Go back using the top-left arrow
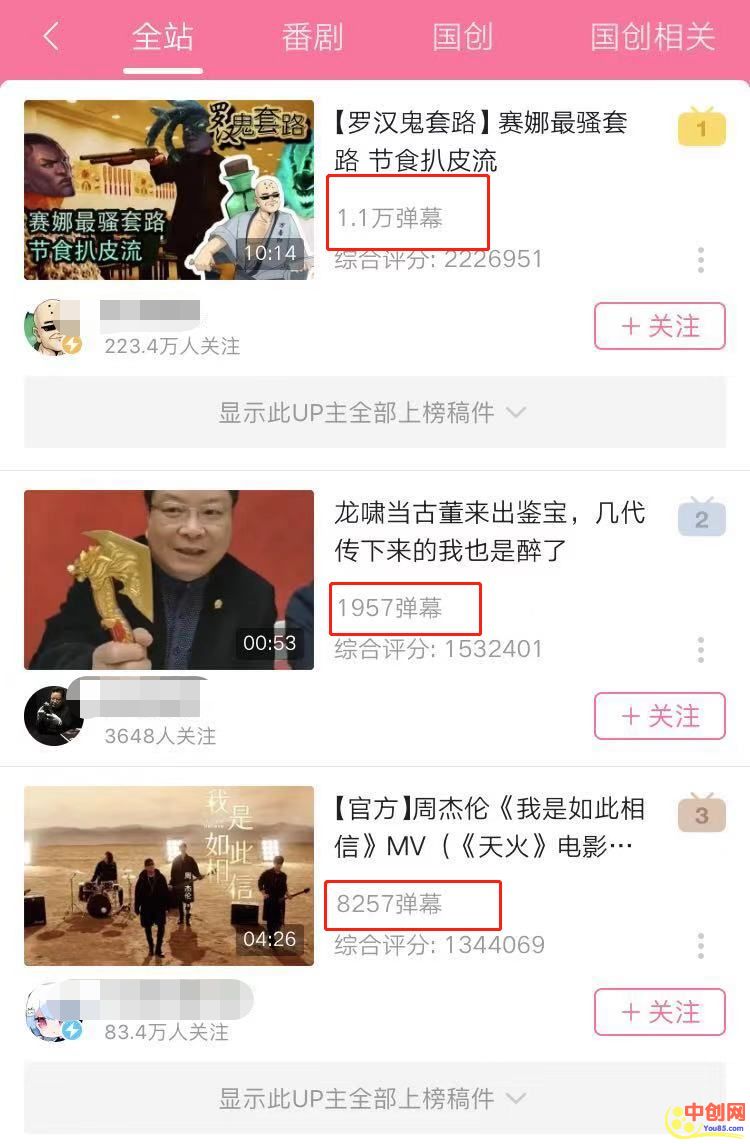The image size is (750, 1144). click(50, 38)
